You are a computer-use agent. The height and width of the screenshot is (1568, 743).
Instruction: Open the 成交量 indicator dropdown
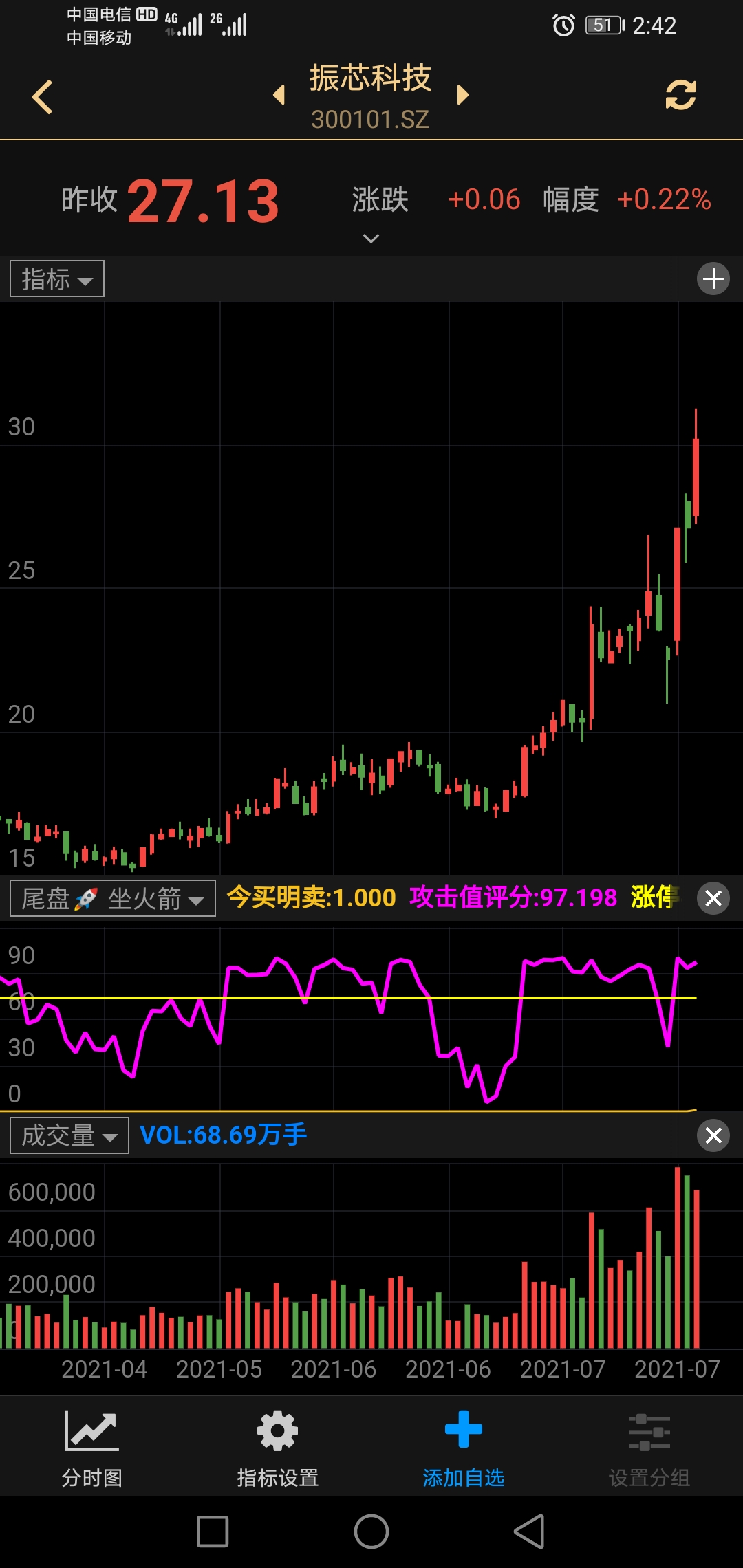pos(69,1135)
